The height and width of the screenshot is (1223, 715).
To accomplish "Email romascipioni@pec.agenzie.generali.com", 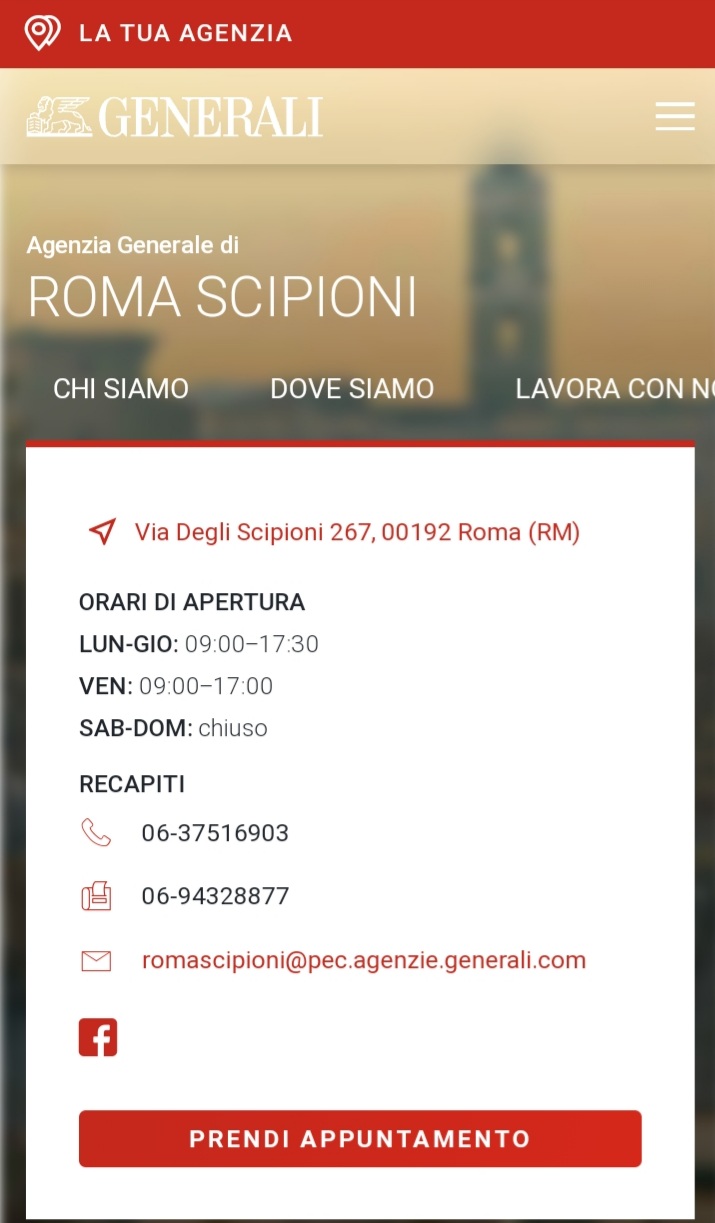I will coord(364,961).
